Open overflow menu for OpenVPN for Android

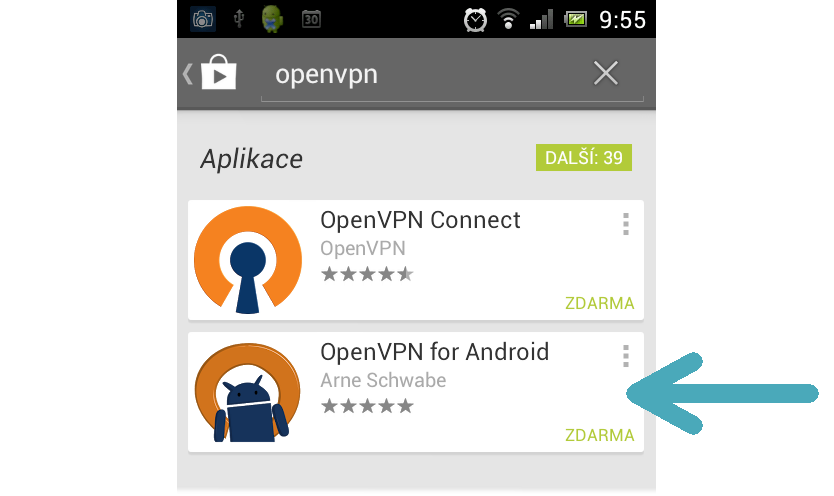coord(626,356)
